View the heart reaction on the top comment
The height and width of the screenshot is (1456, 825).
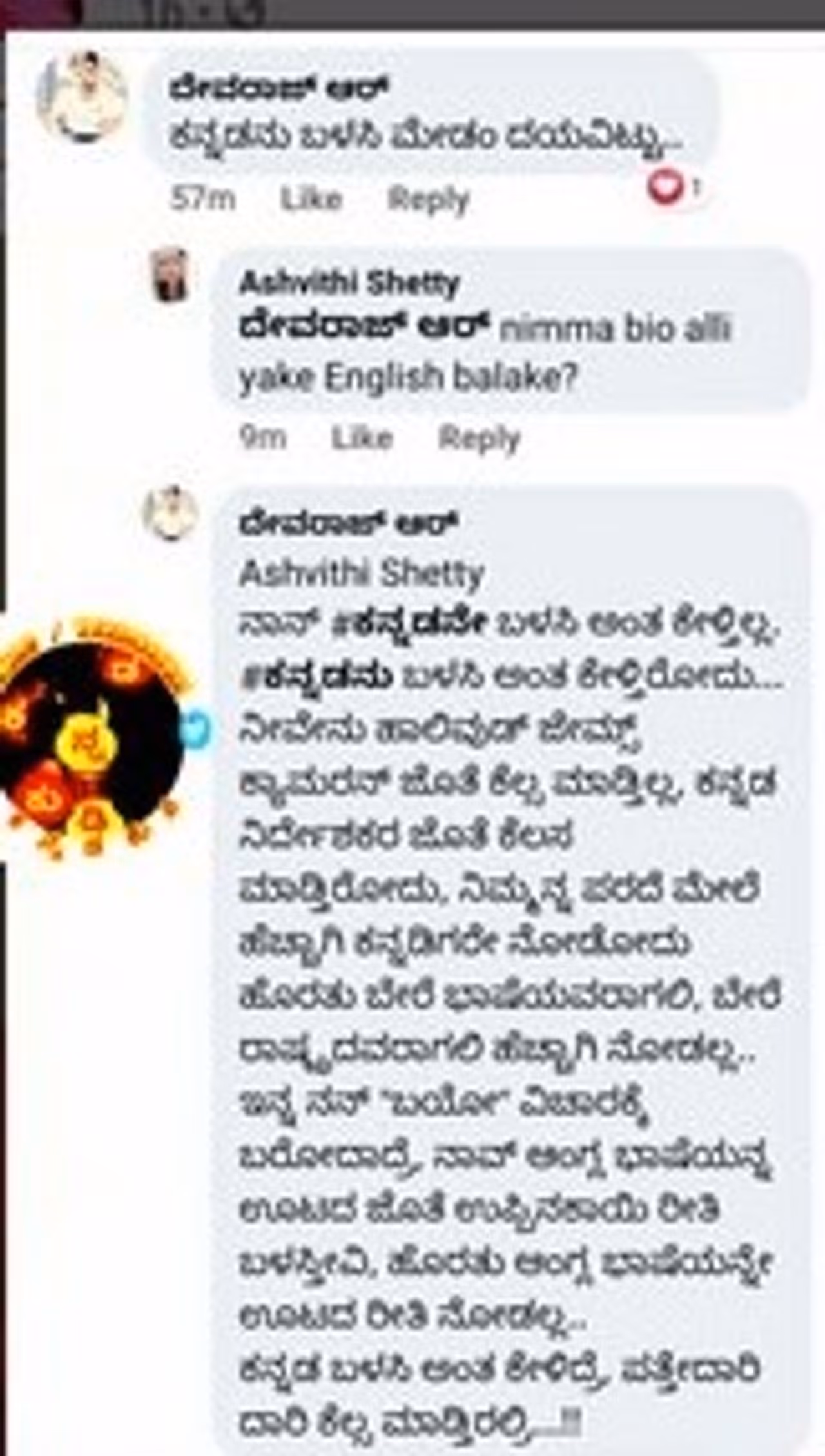click(666, 189)
